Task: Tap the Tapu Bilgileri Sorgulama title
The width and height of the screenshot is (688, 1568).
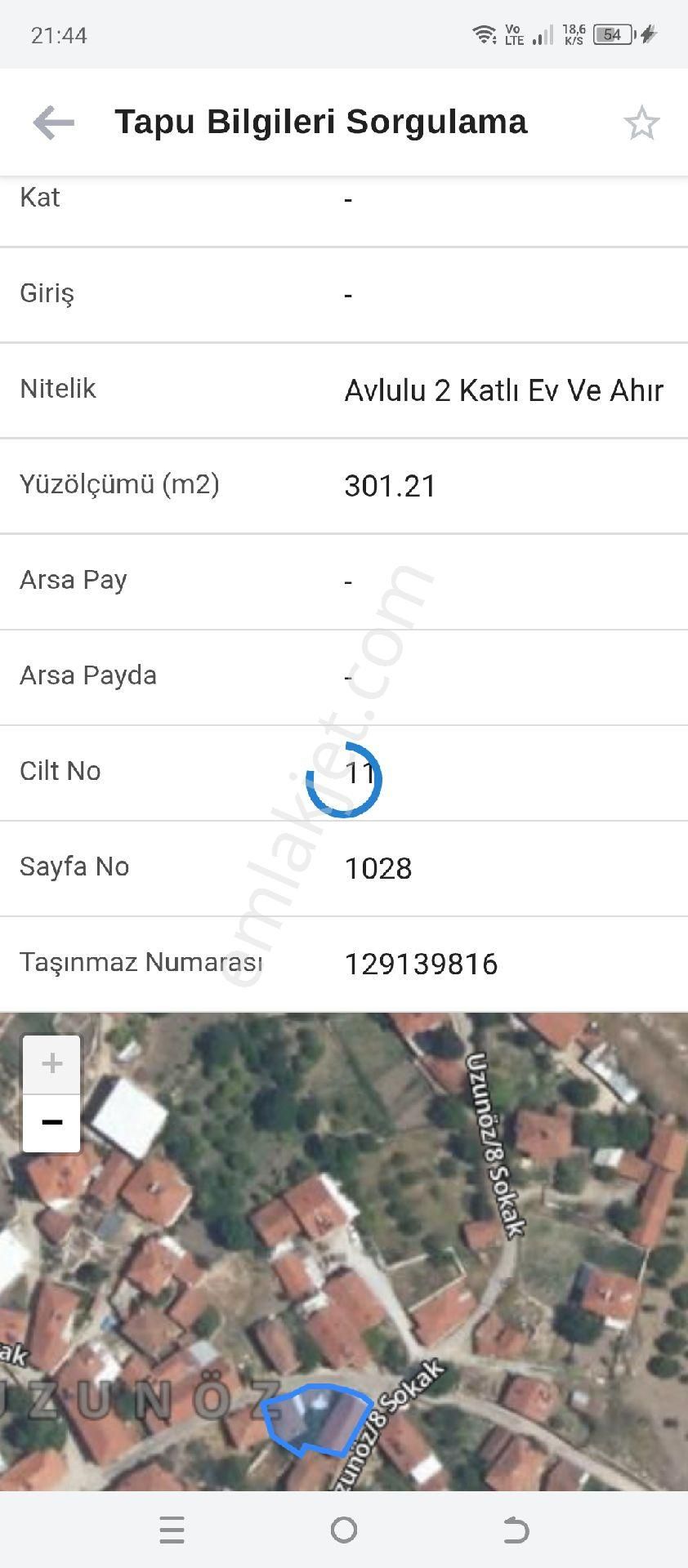Action: 322,121
